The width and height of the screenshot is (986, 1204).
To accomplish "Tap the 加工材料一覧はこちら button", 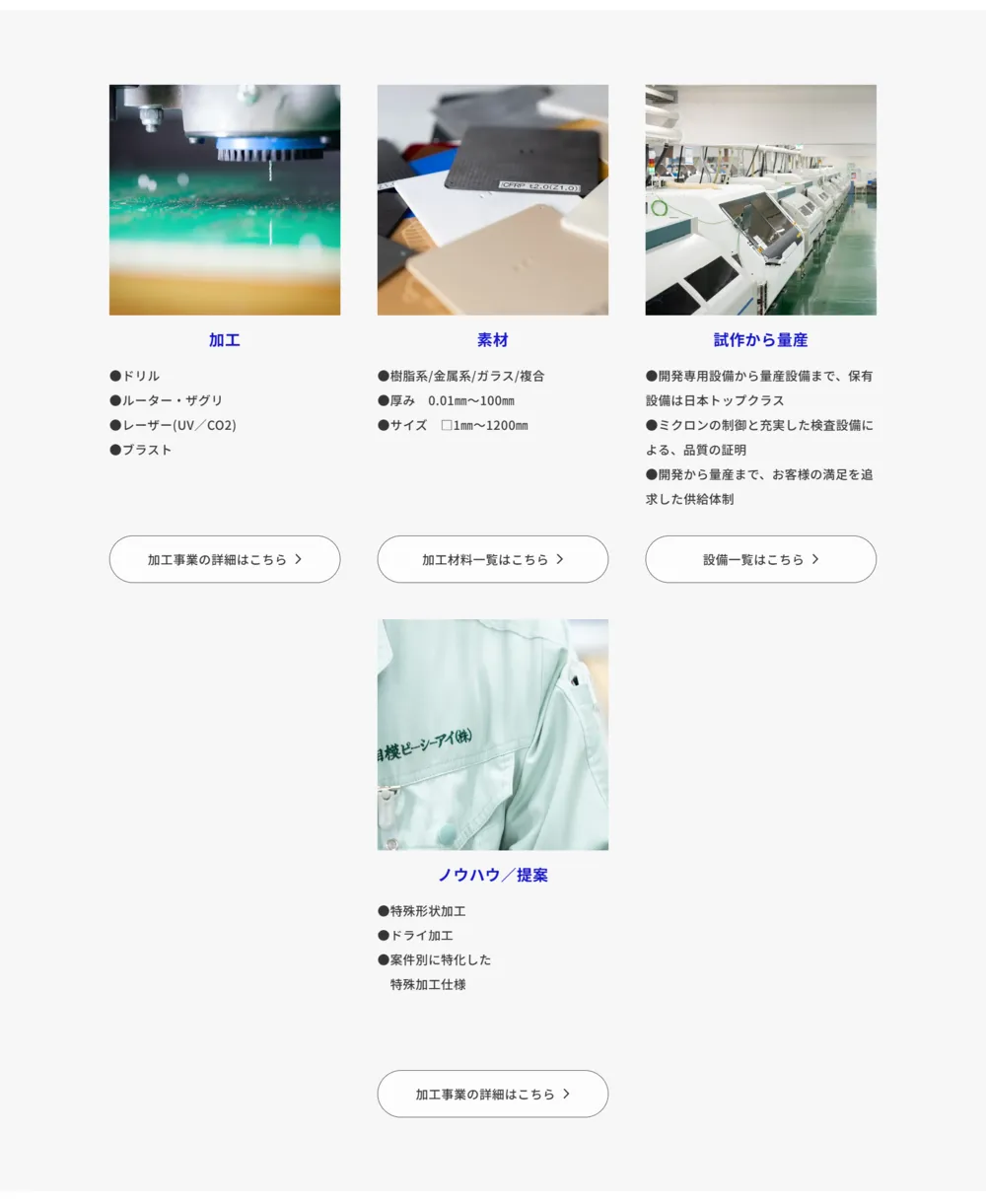I will pyautogui.click(x=493, y=559).
